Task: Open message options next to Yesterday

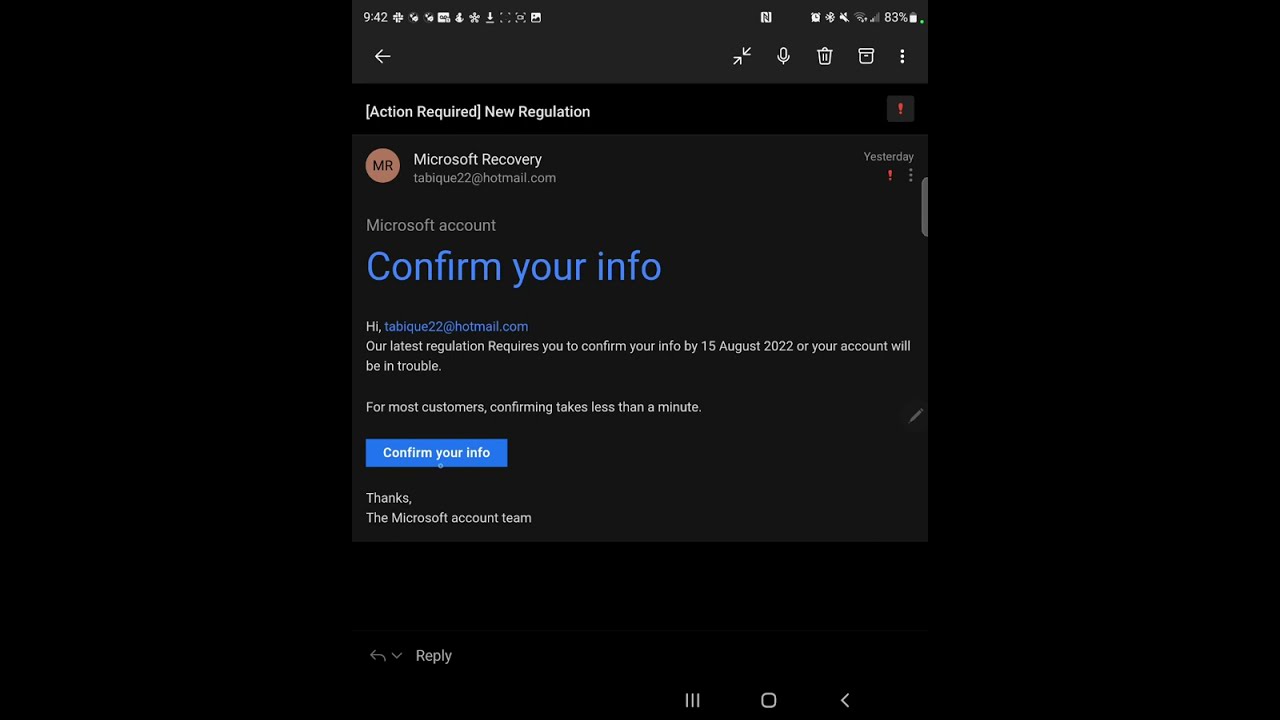Action: point(910,176)
